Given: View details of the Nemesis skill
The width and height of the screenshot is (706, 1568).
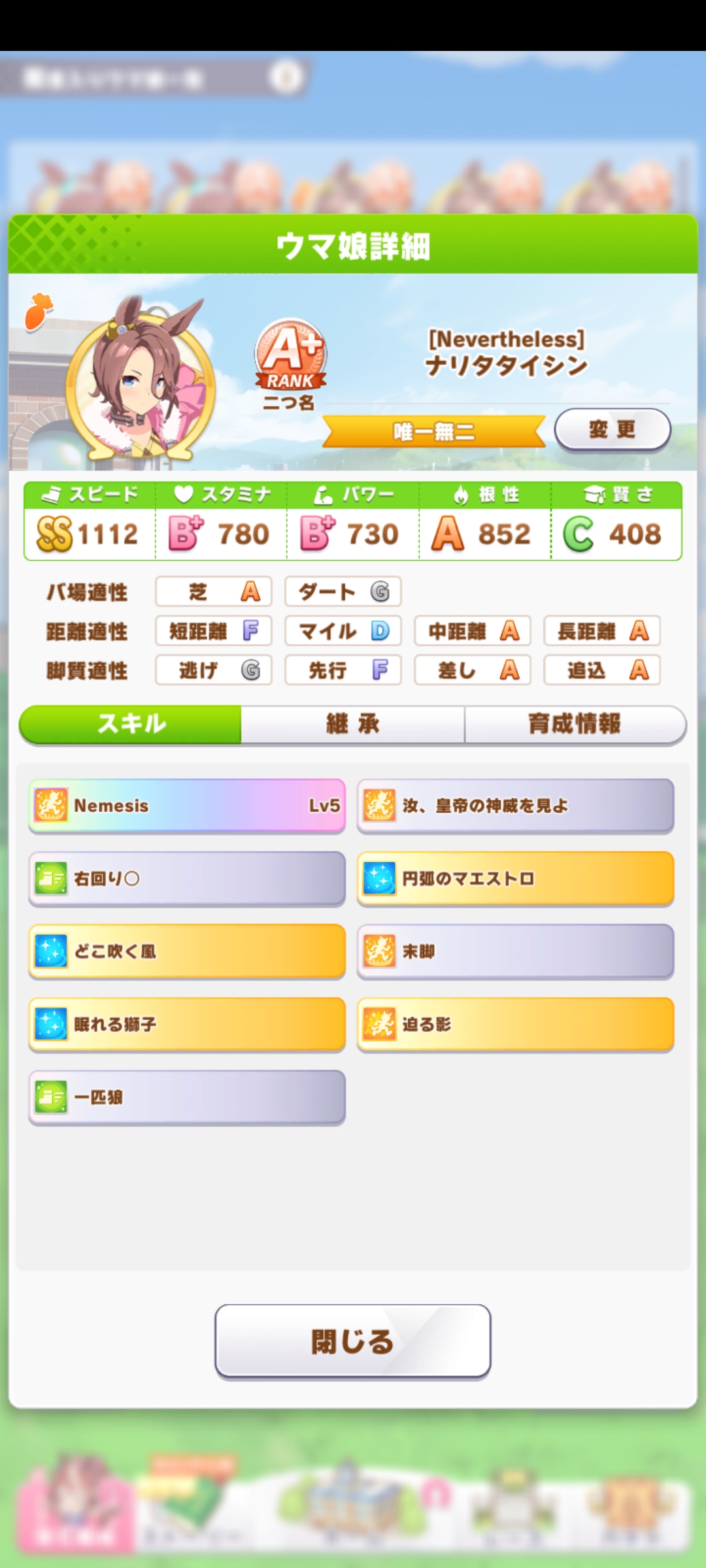Looking at the screenshot, I should (187, 806).
